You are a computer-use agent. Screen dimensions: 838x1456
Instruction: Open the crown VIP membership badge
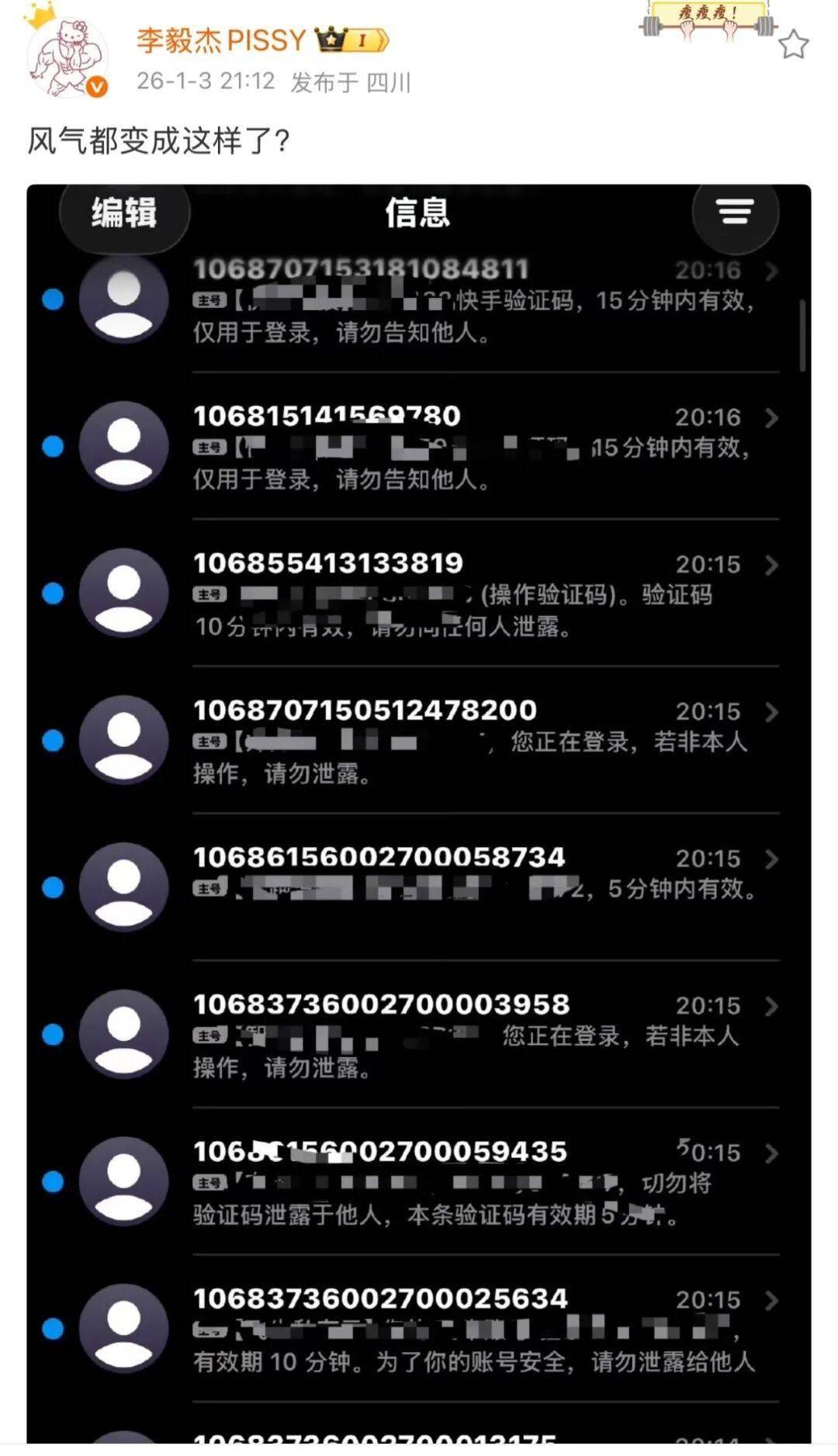[x=351, y=39]
